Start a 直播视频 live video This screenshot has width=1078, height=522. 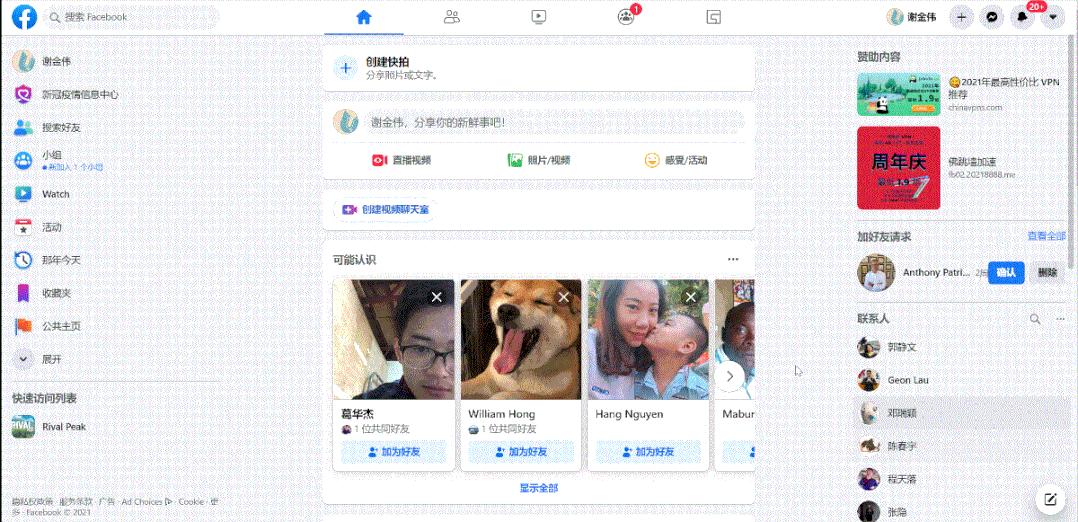[x=402, y=160]
